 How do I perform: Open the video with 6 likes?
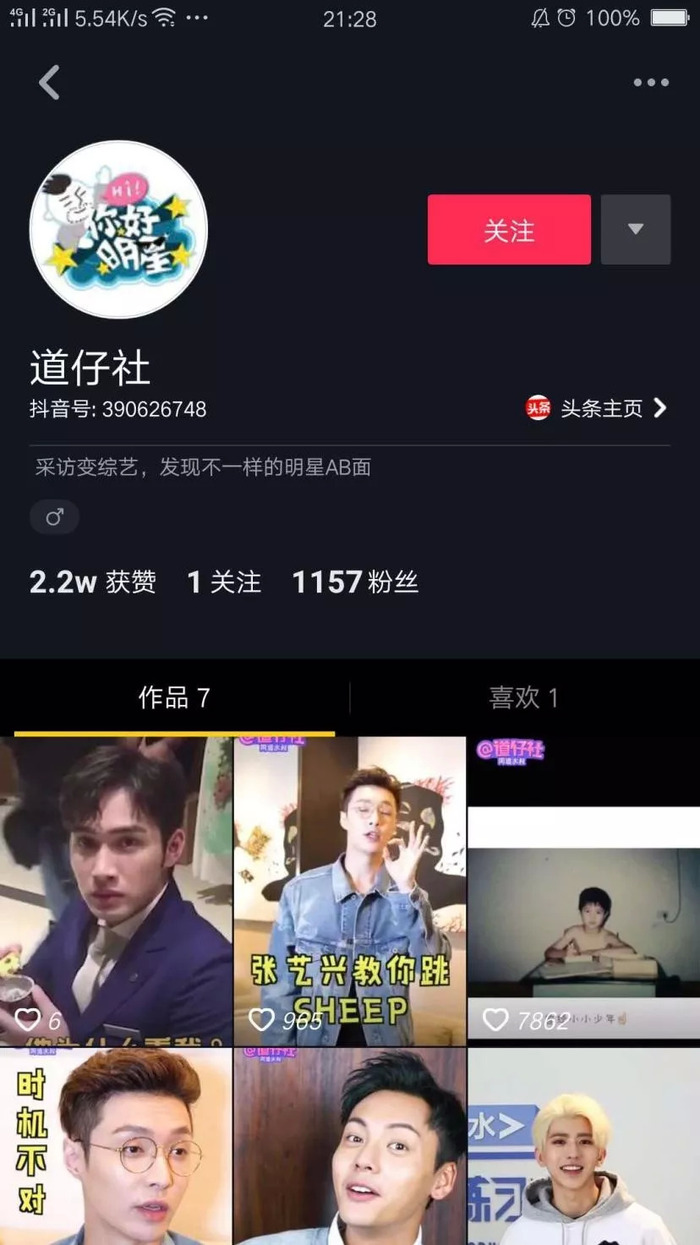pyautogui.click(x=115, y=890)
